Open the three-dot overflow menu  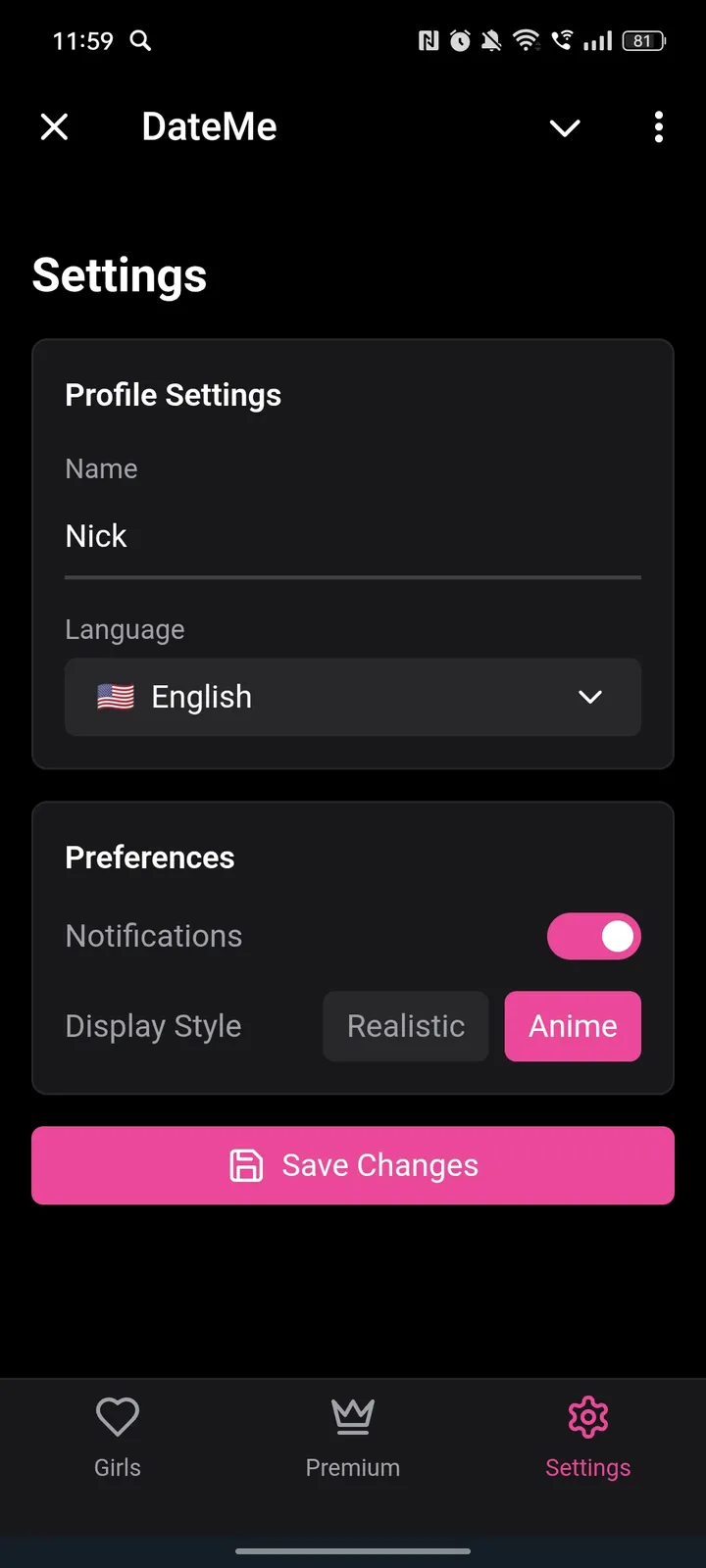point(658,126)
